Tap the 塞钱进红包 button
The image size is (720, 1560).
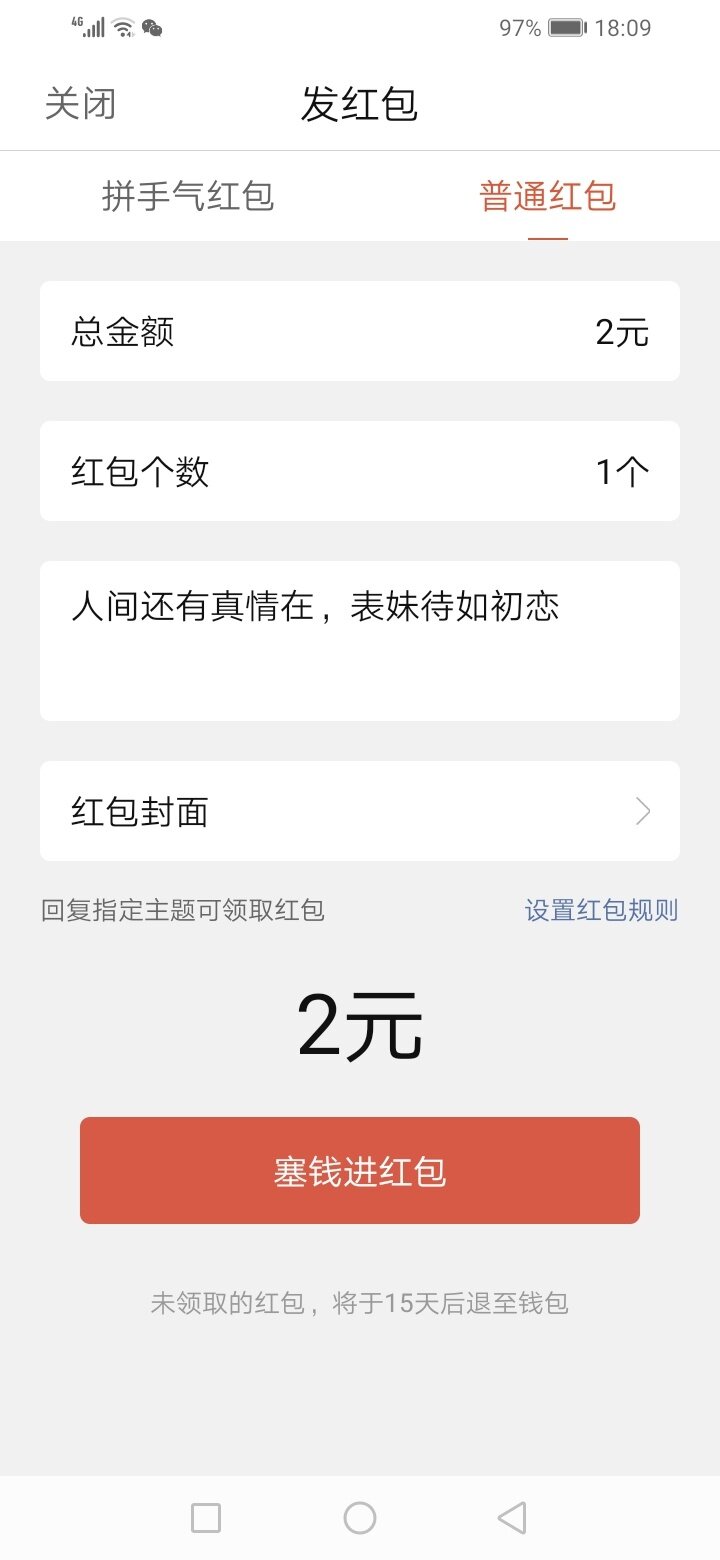pyautogui.click(x=360, y=1170)
